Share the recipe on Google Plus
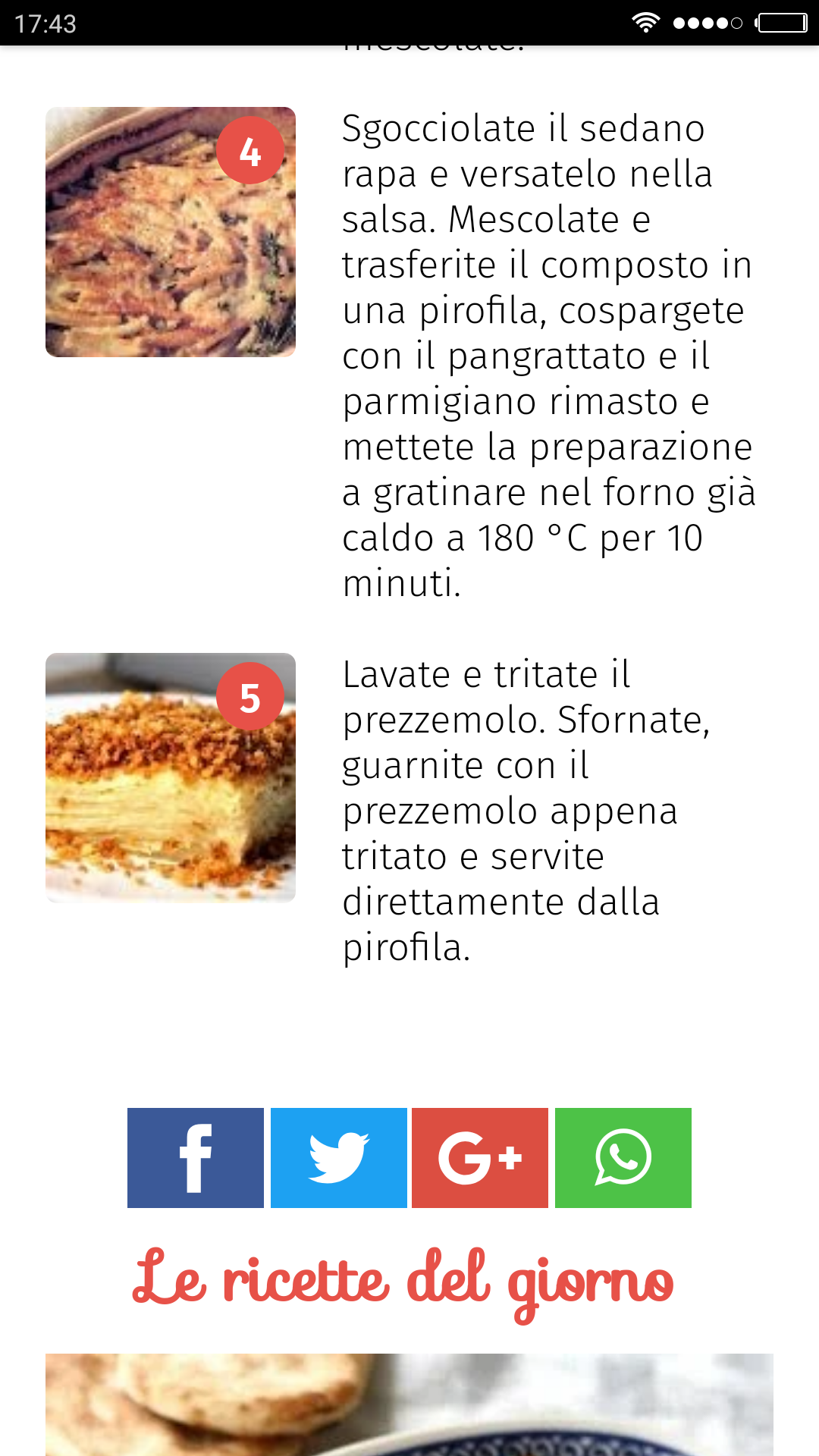Image resolution: width=819 pixels, height=1456 pixels. (x=480, y=1157)
